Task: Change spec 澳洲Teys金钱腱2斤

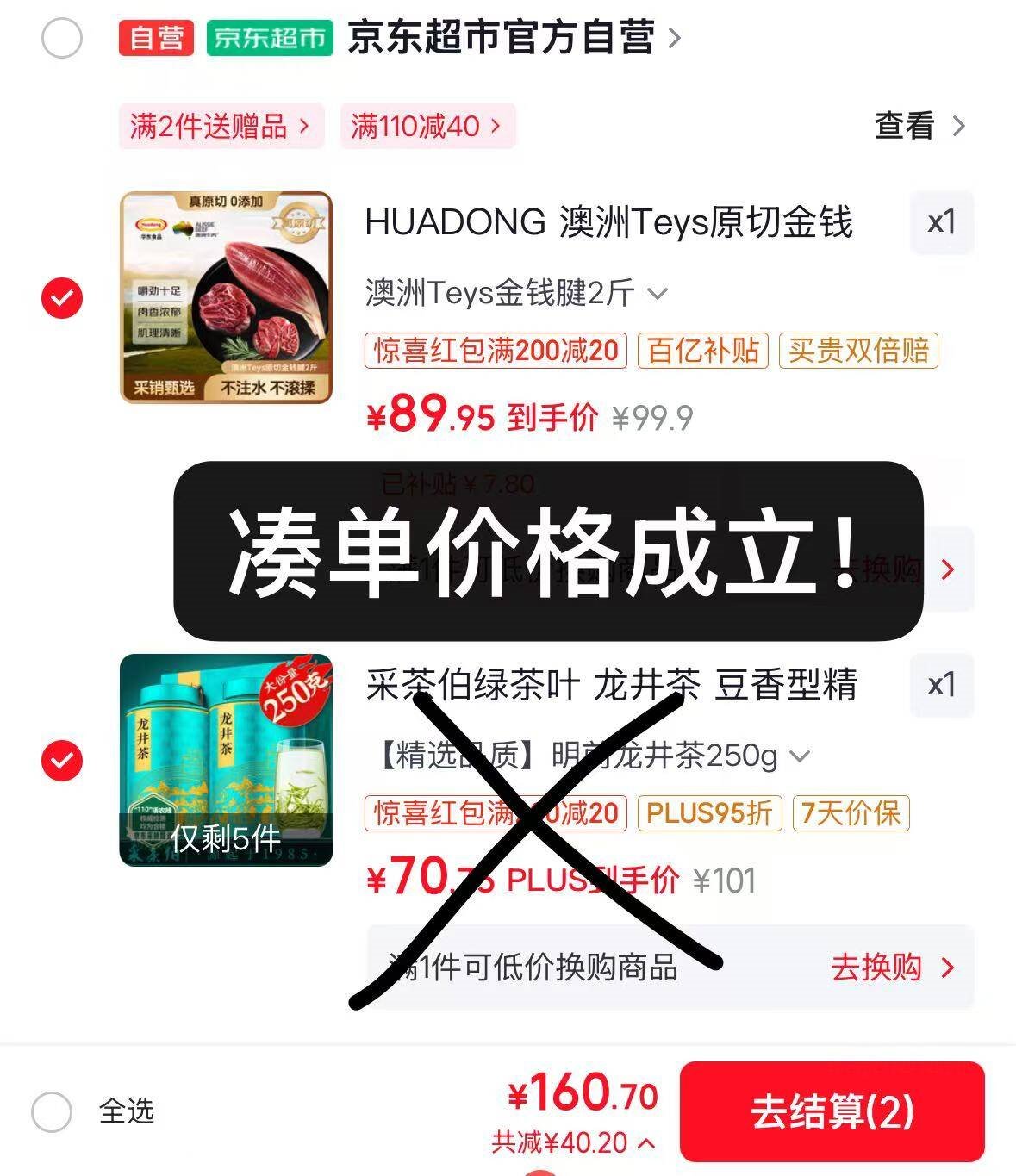Action: 516,293
